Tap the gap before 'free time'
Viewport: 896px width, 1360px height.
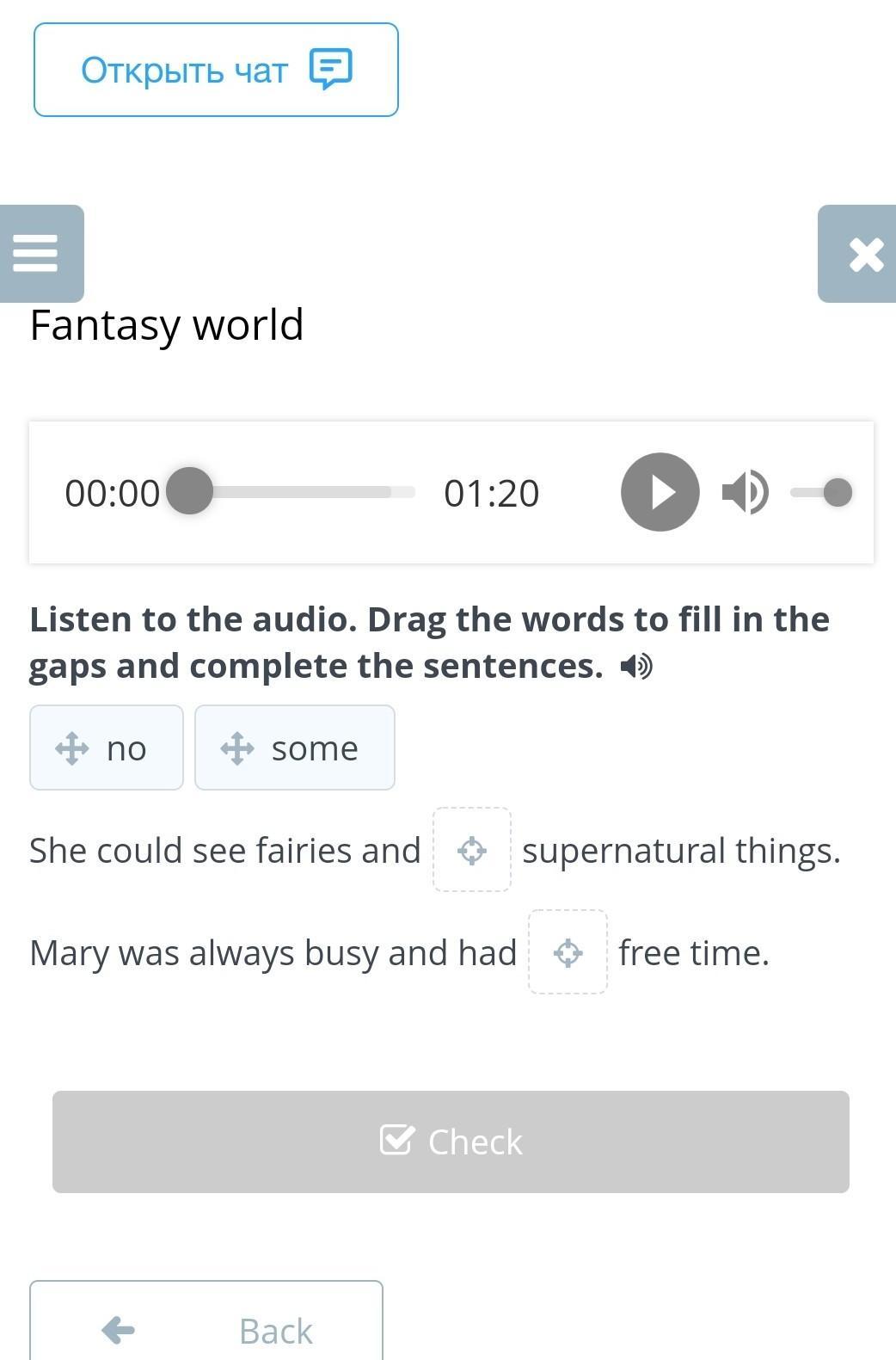tap(568, 952)
